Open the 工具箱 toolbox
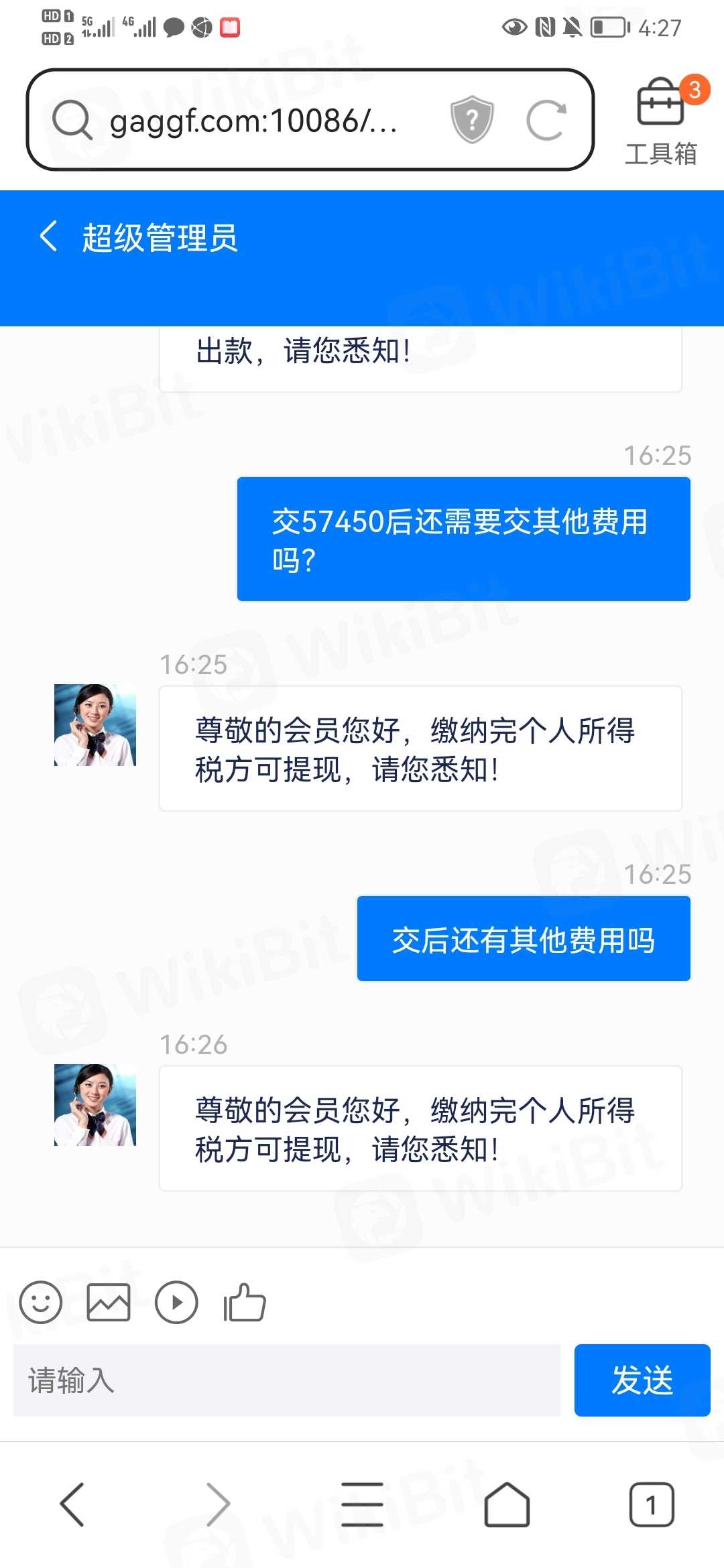The image size is (724, 1568). (661, 121)
